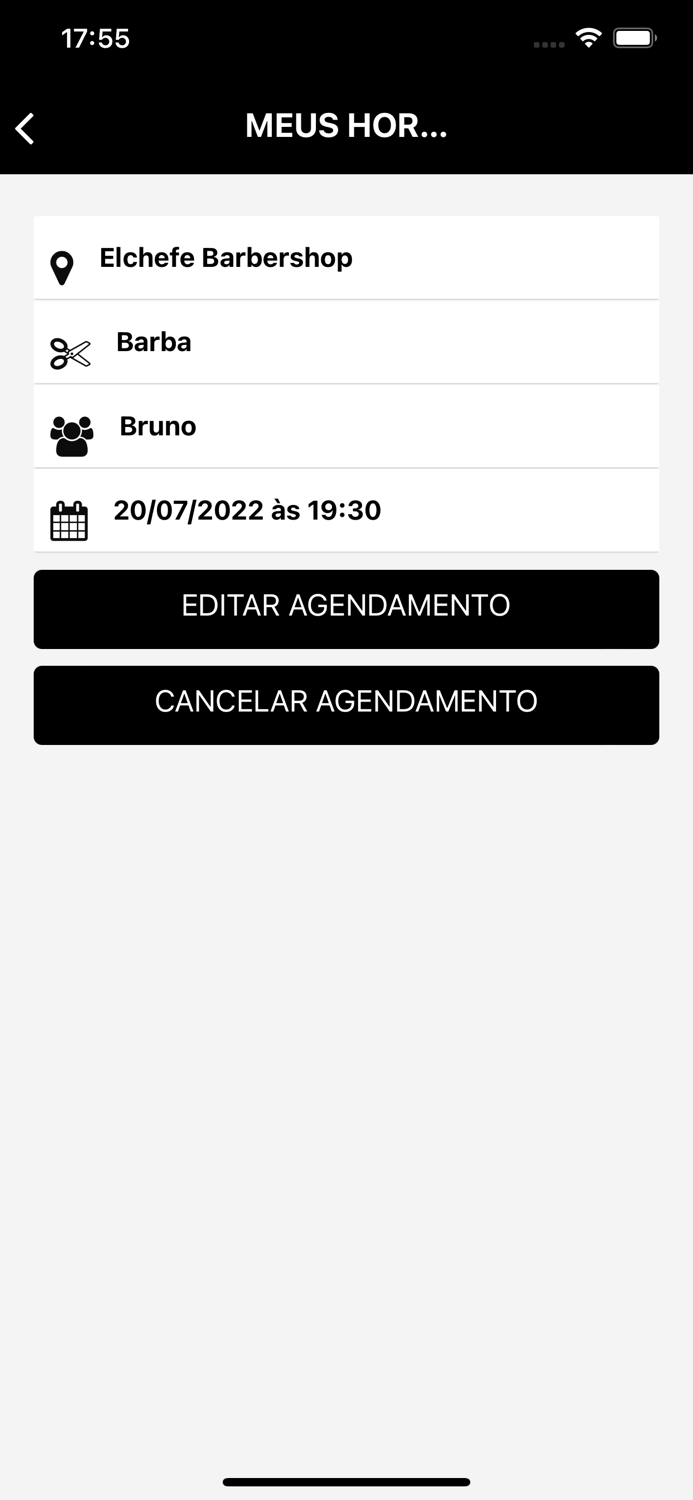Cancel the appointment with Cancelar Agendamento

[x=346, y=705]
